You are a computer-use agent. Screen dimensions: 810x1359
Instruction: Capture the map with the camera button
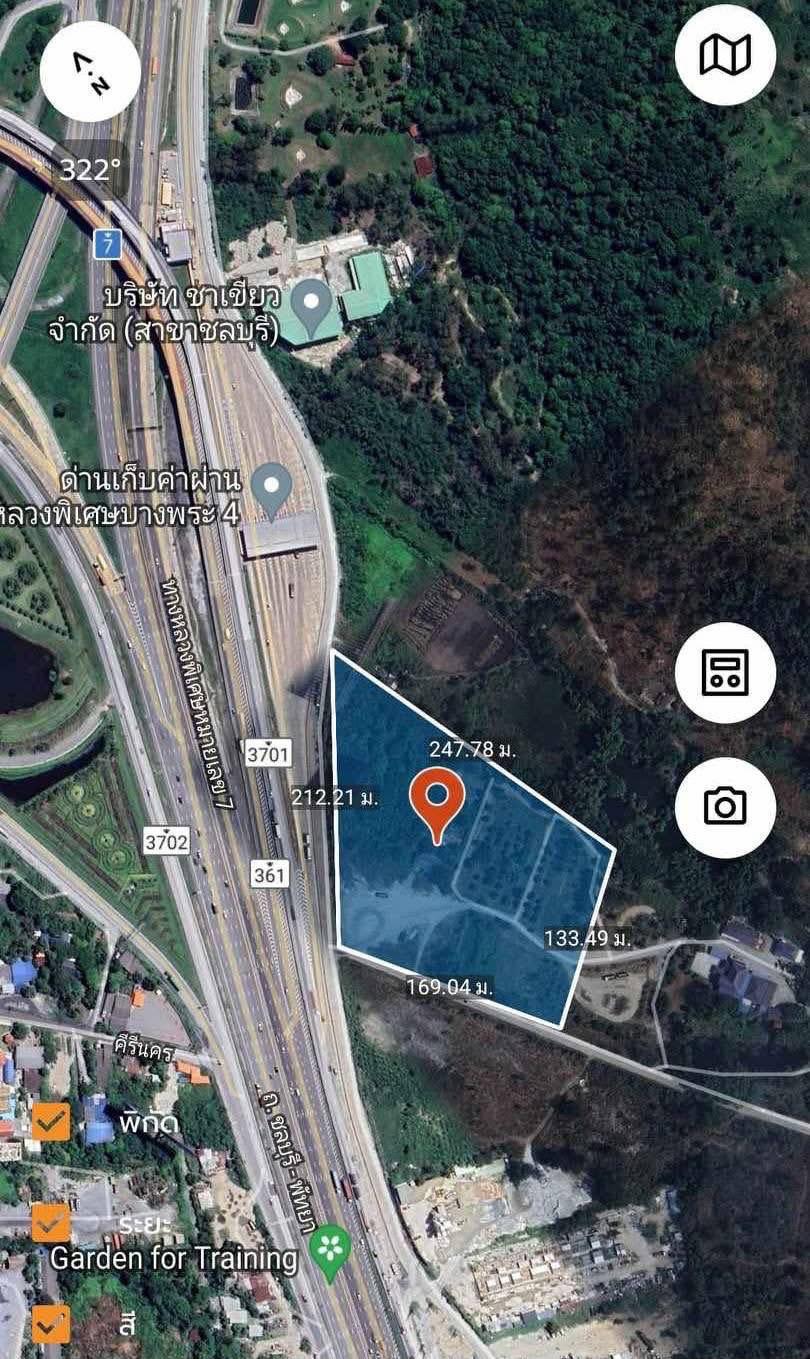coord(725,806)
